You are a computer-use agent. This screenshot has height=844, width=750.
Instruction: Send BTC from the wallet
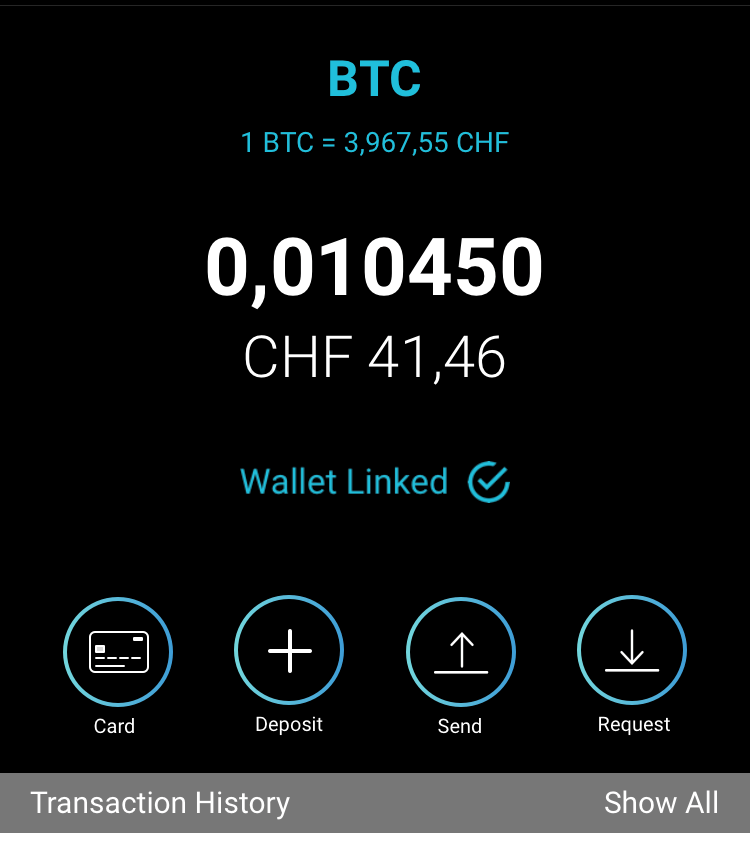click(x=460, y=652)
